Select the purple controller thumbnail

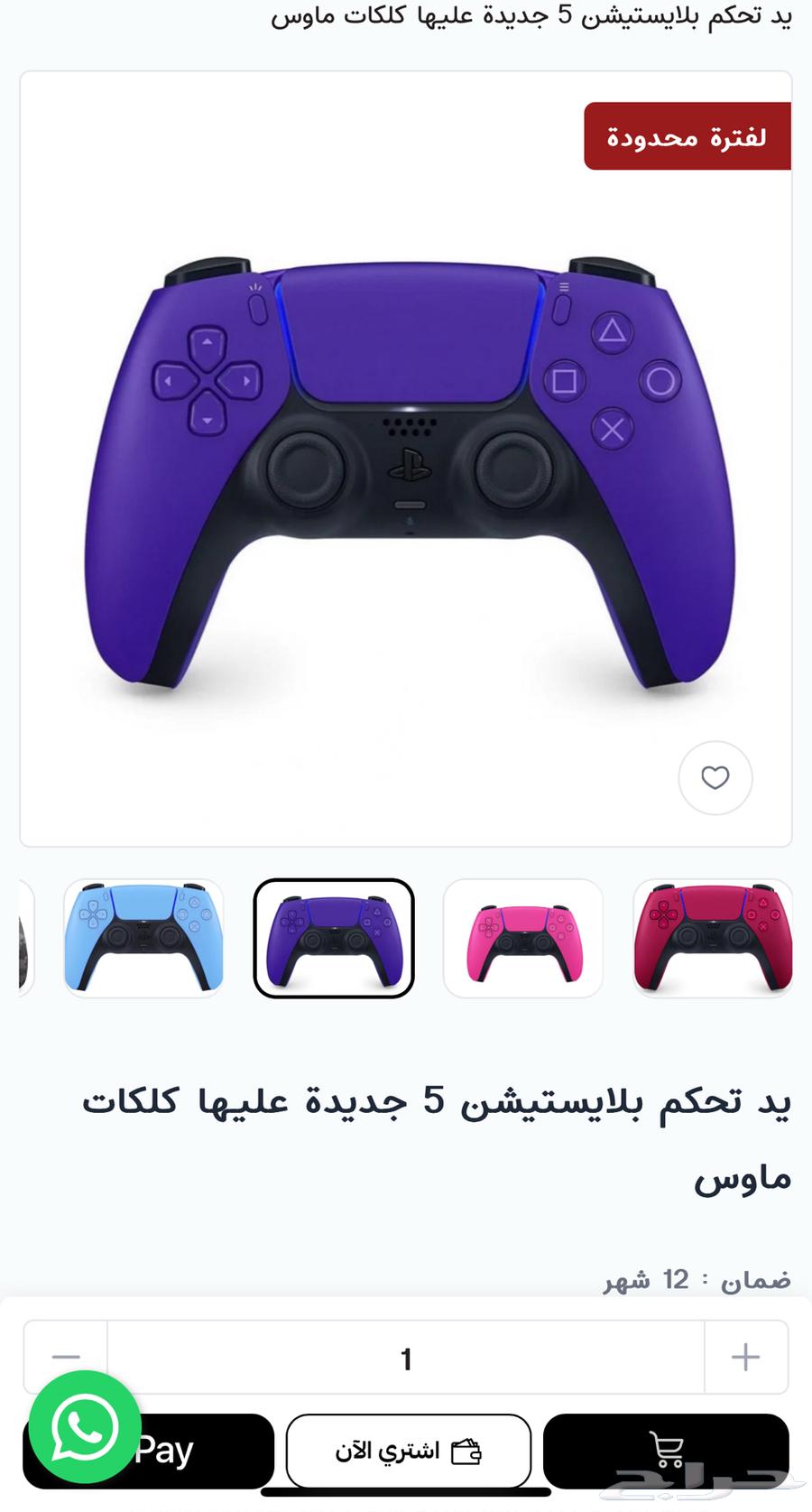(x=334, y=938)
